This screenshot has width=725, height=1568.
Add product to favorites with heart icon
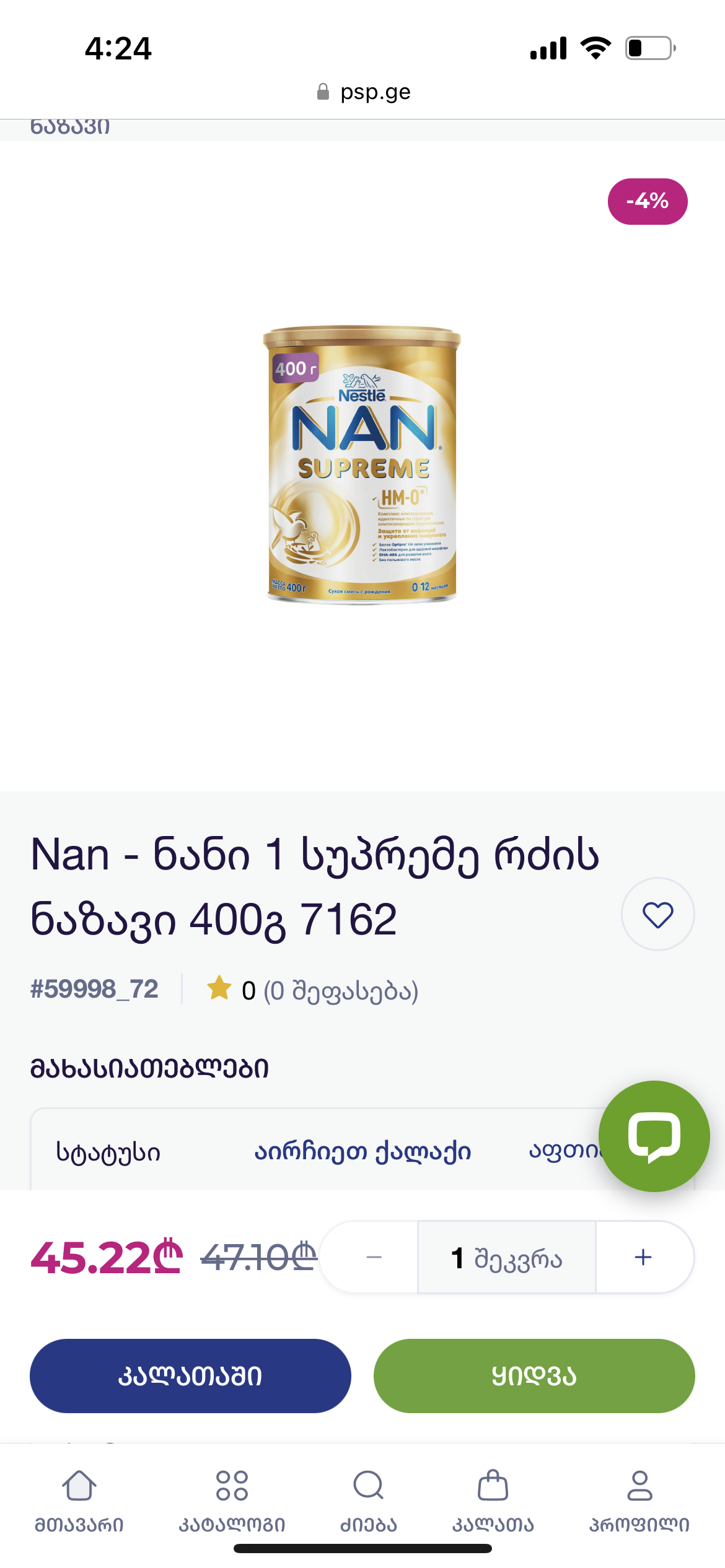pos(657,914)
